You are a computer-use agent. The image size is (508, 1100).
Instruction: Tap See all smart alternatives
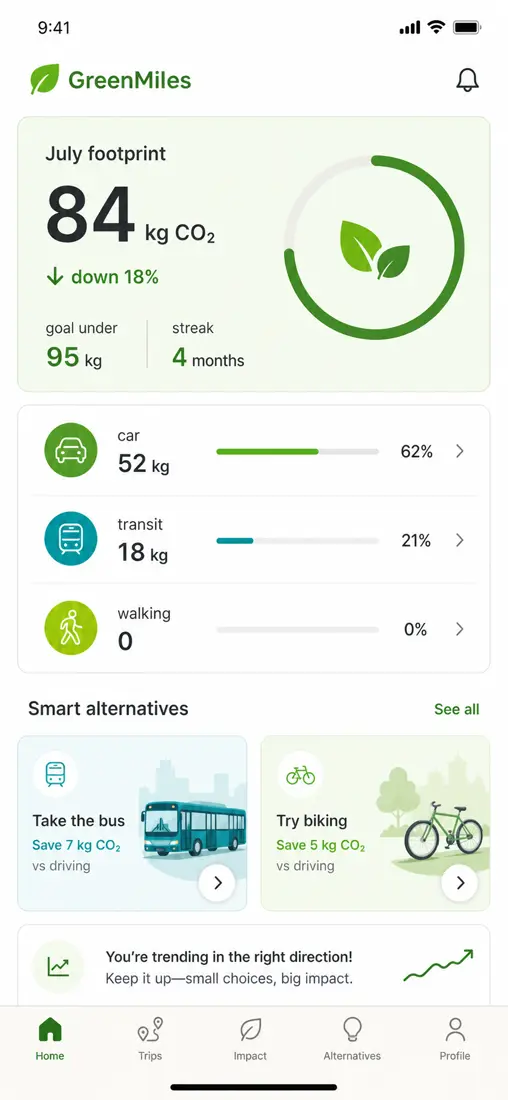pyautogui.click(x=456, y=709)
